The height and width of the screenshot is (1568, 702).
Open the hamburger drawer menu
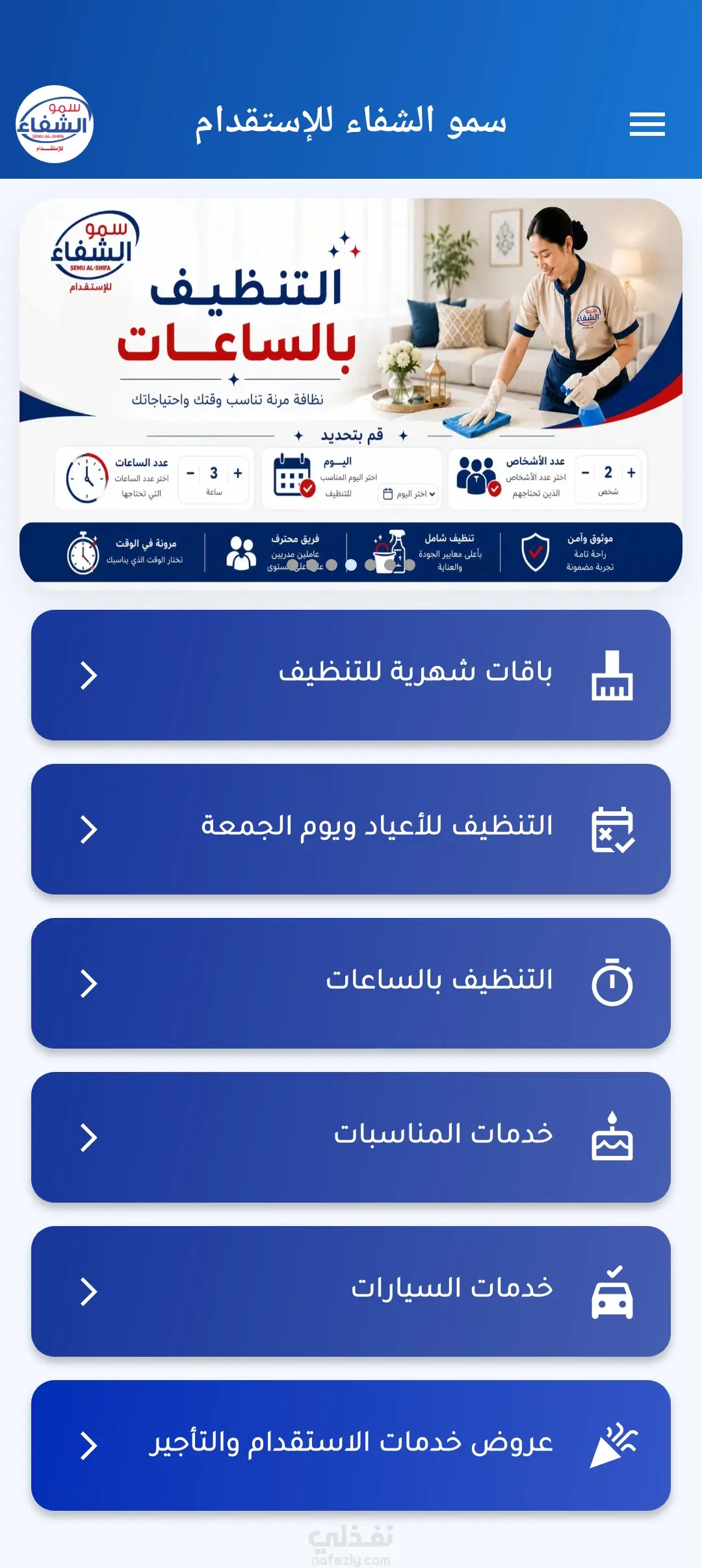point(647,124)
